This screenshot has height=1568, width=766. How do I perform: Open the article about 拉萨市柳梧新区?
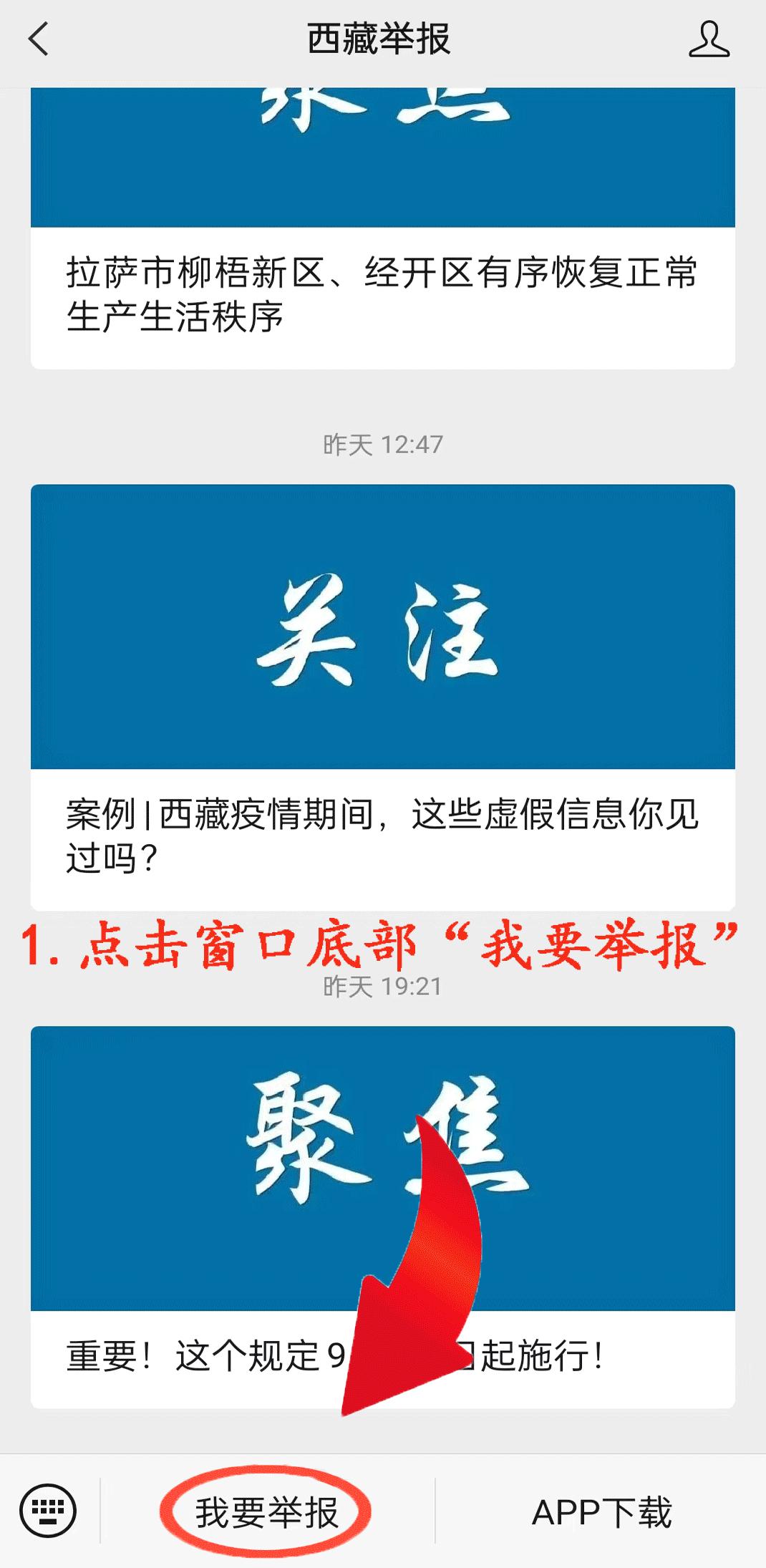383,228
